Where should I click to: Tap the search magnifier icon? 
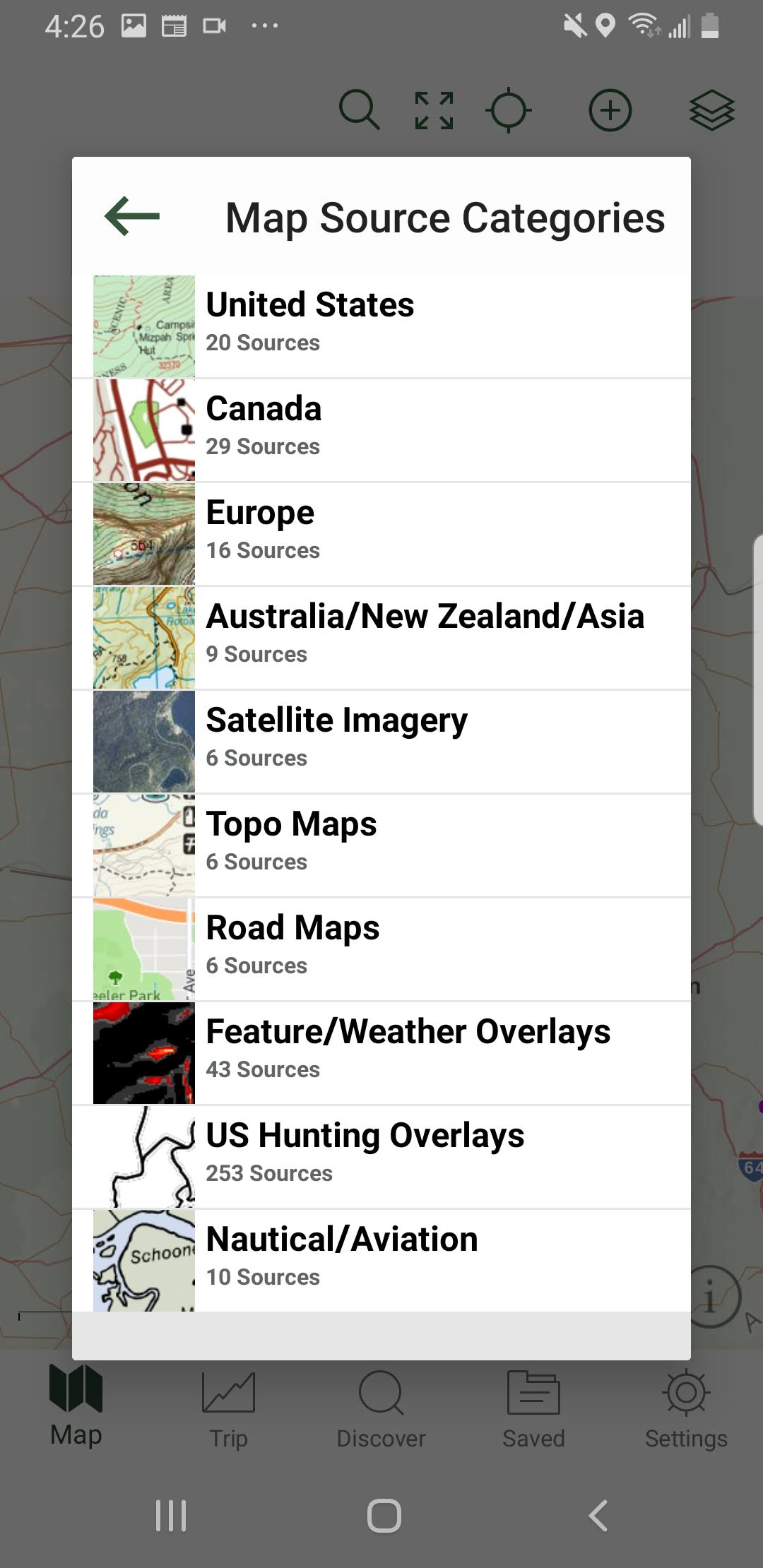pyautogui.click(x=360, y=109)
